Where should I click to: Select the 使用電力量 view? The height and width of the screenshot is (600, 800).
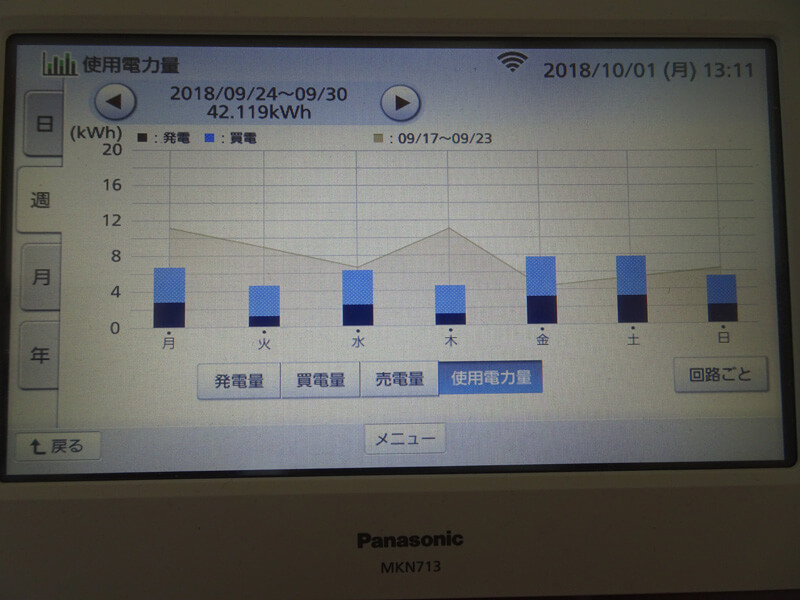point(490,378)
